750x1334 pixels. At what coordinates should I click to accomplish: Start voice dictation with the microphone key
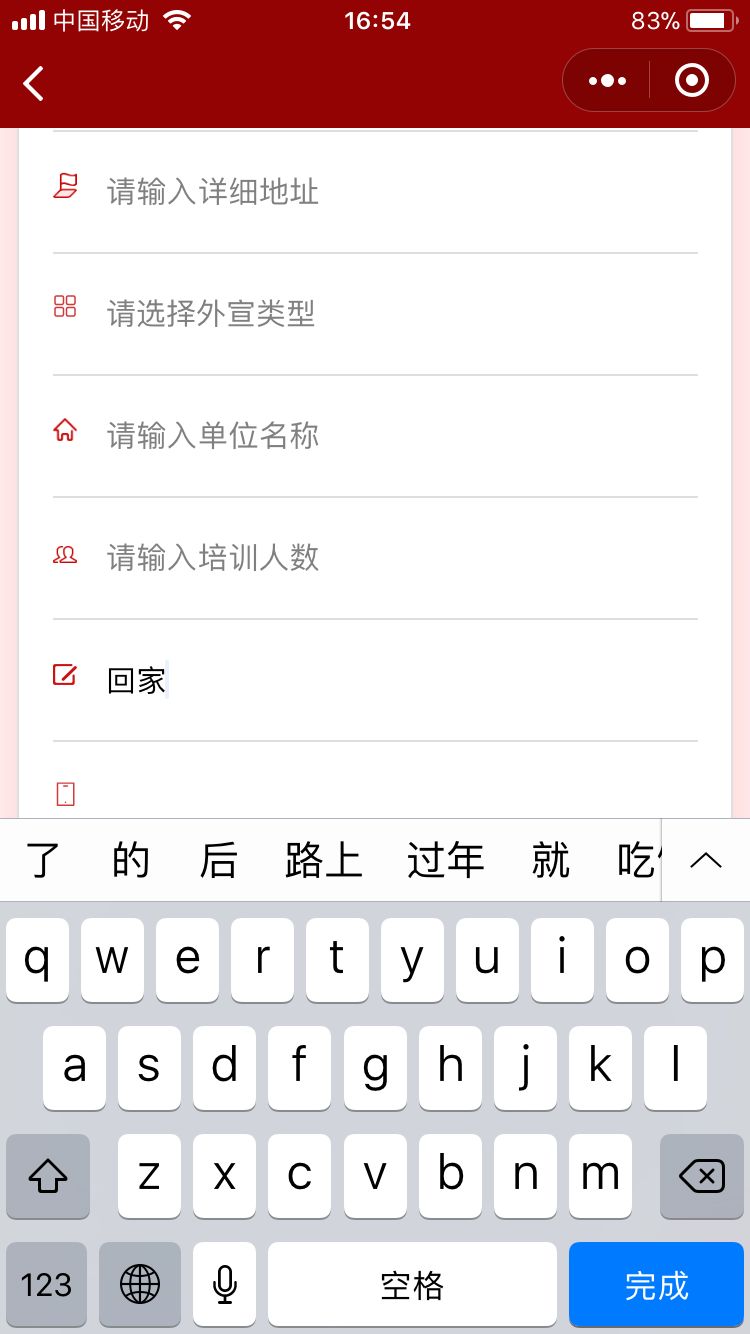tap(225, 1285)
